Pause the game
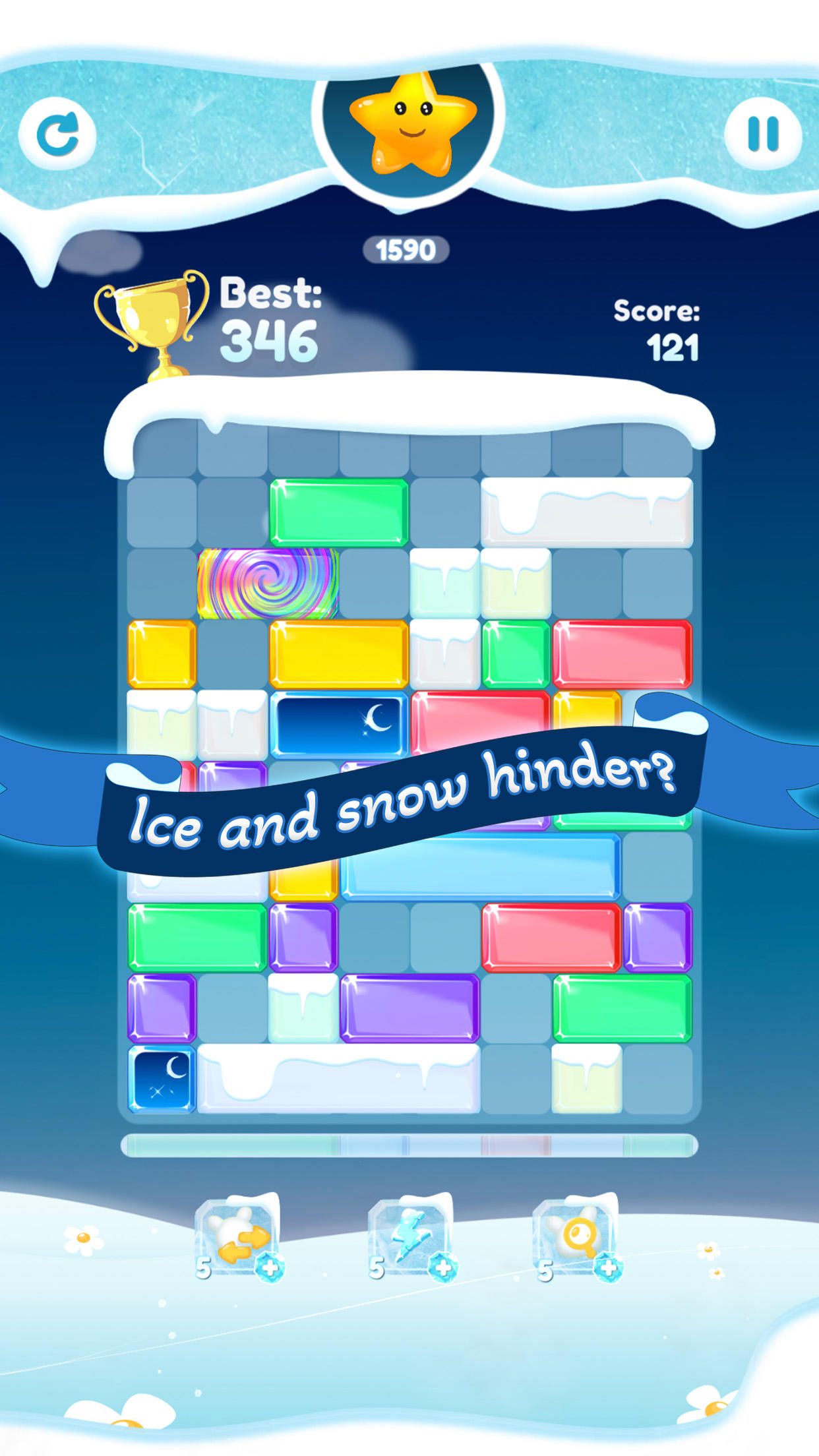Screen dimensions: 819x1456 (763, 134)
